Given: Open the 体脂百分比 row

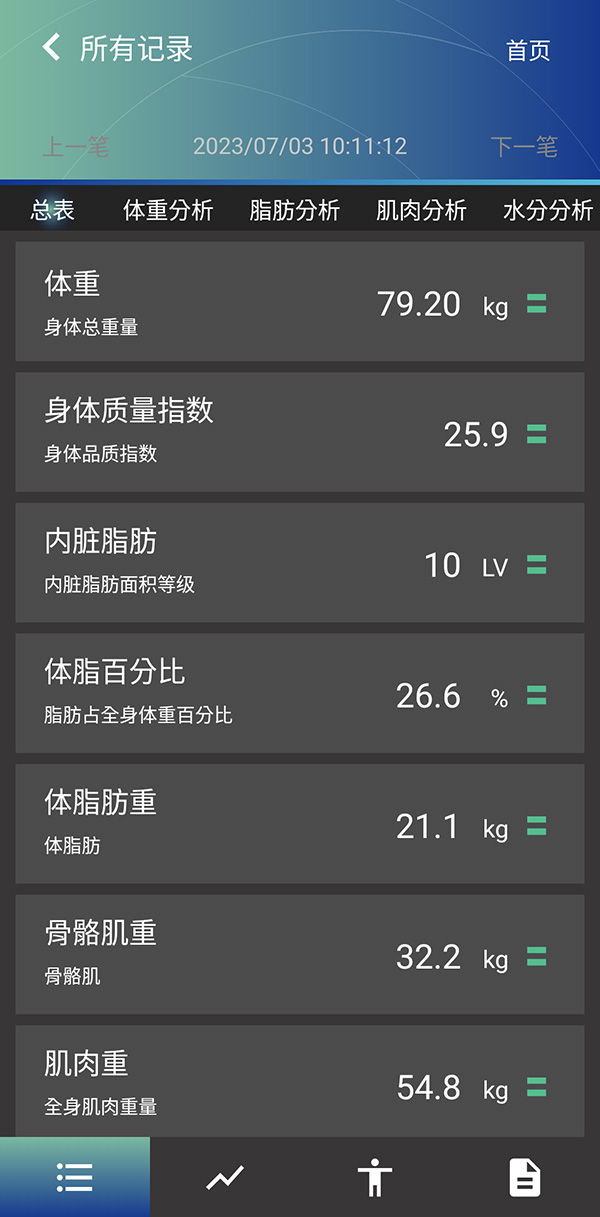Looking at the screenshot, I should (300, 693).
